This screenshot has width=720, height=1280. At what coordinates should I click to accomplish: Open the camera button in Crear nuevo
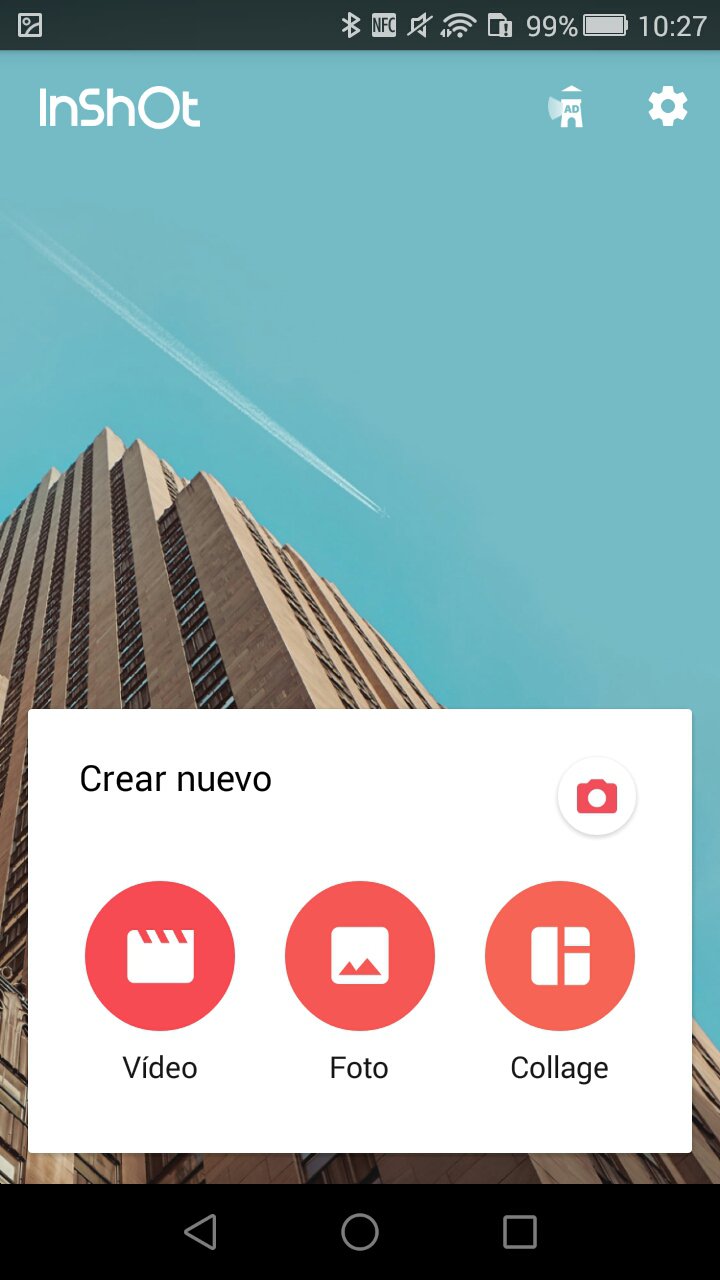[597, 797]
